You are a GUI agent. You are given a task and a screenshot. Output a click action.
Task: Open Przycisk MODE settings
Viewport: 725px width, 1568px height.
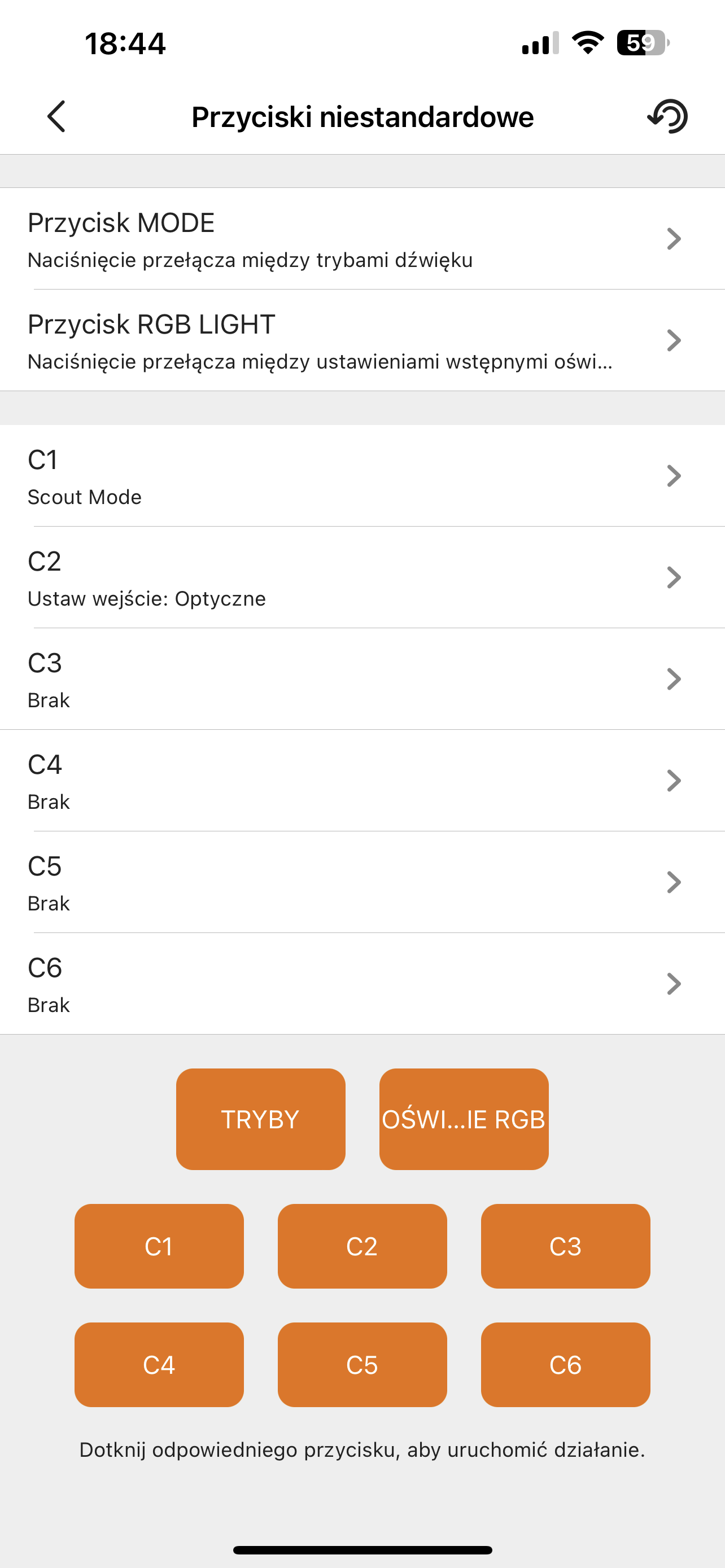(x=362, y=239)
